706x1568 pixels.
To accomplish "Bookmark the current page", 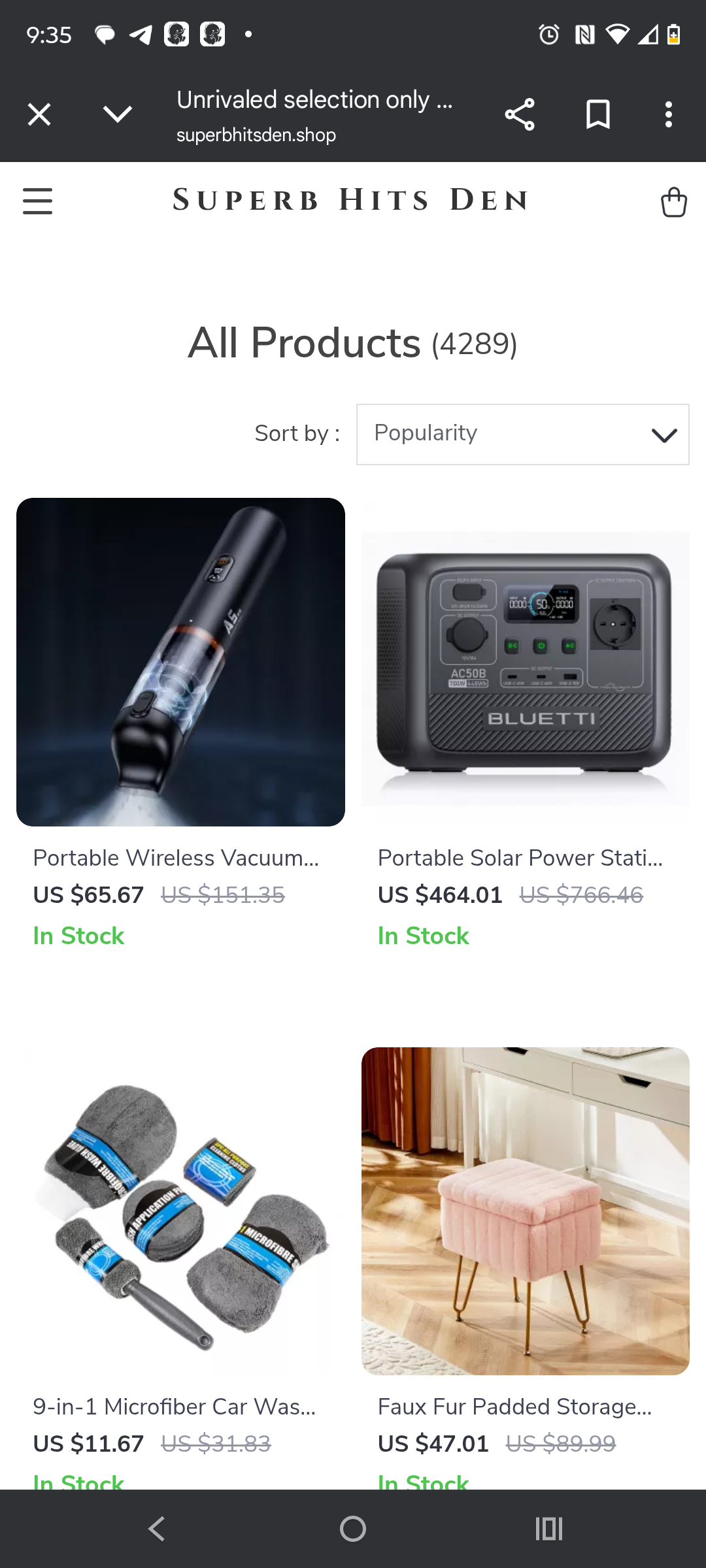I will pyautogui.click(x=597, y=115).
